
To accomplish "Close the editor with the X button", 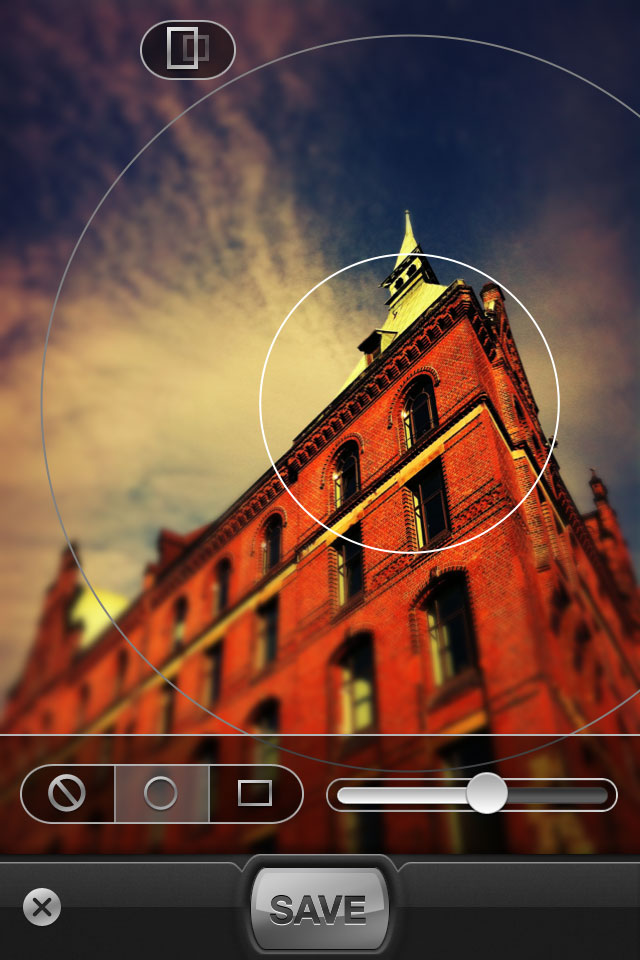I will point(42,908).
